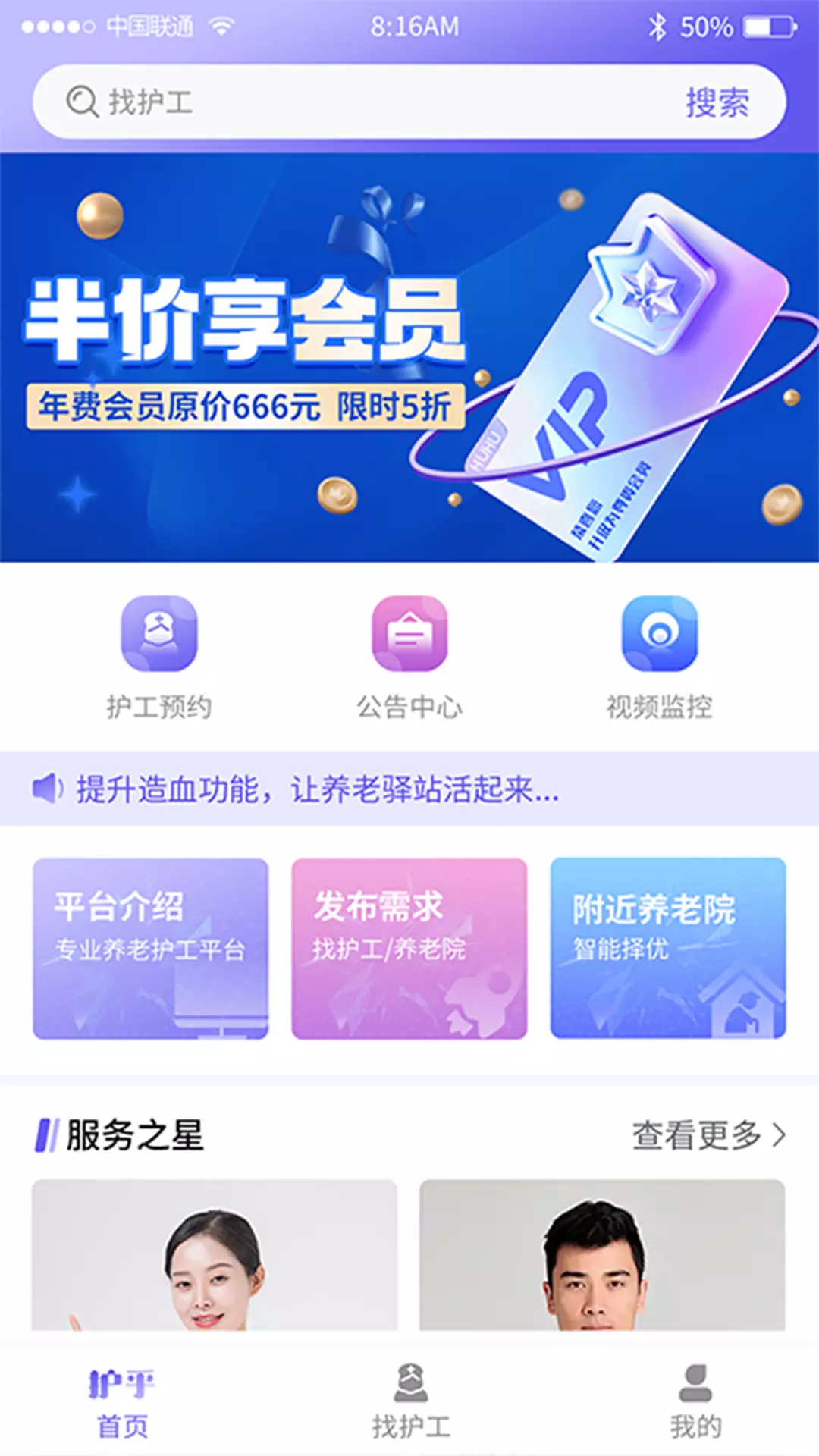Switch to the 首页 tab
This screenshot has height=1456, width=819.
point(122,1404)
